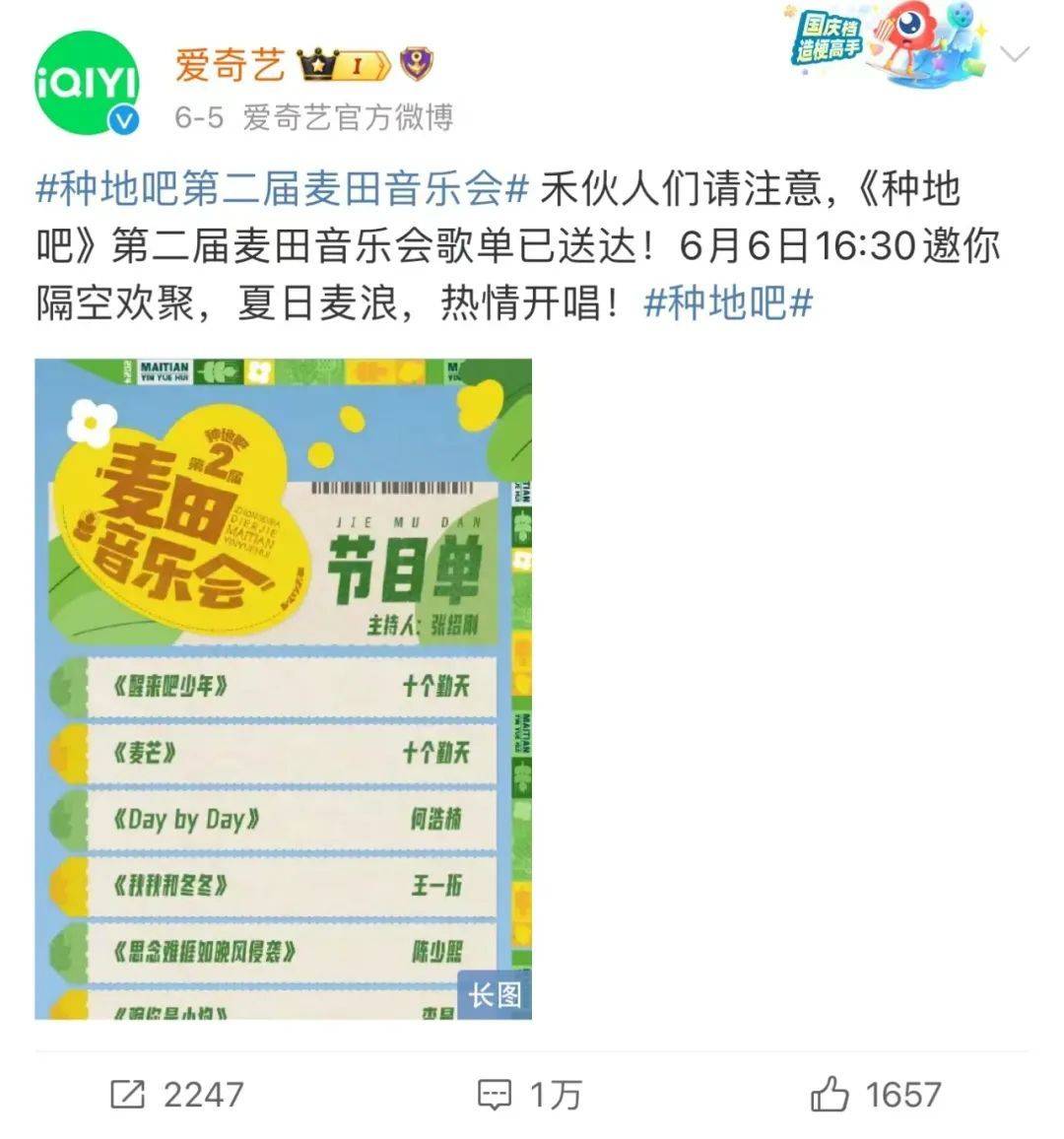The image size is (1064, 1139).
Task: Like the post with 1657 likes
Action: coord(875,1095)
